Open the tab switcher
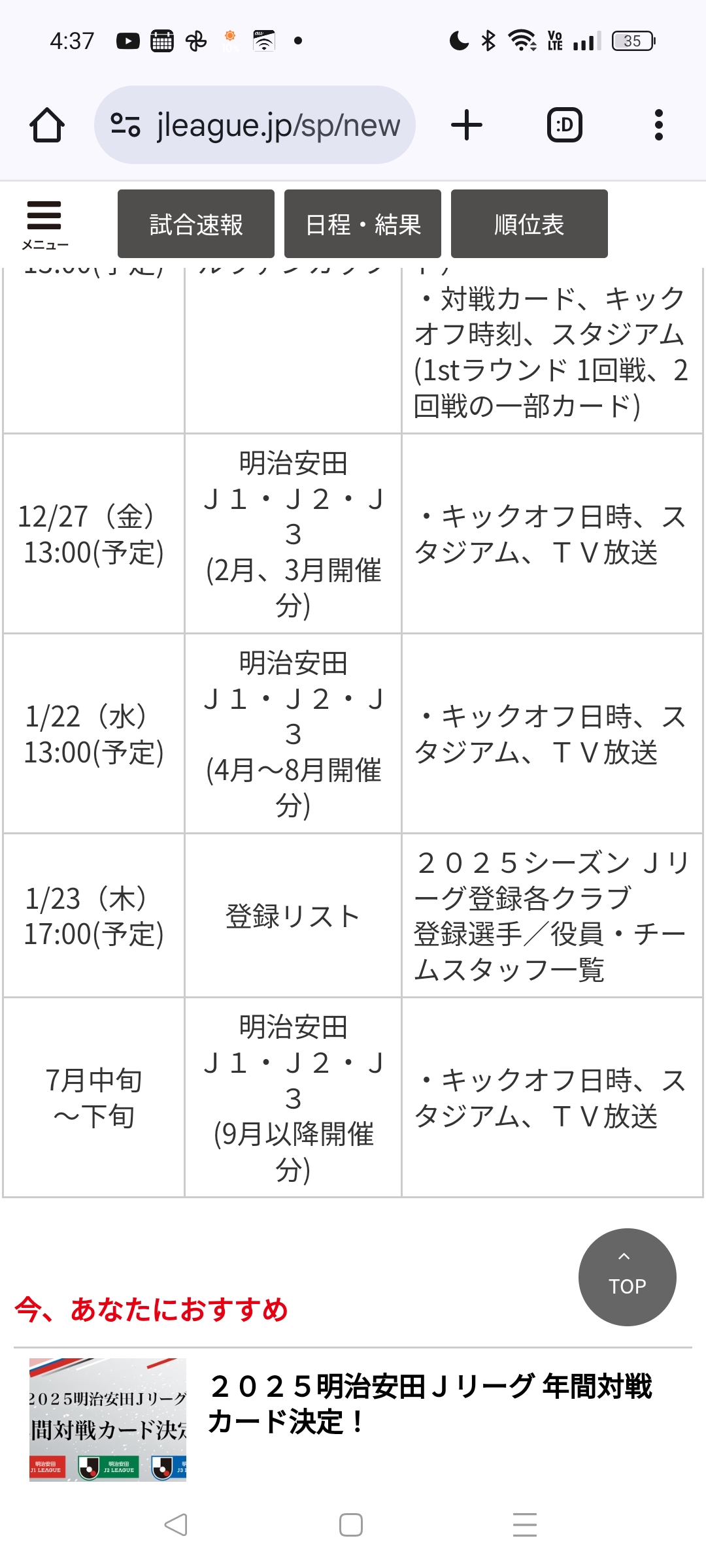 pyautogui.click(x=564, y=125)
